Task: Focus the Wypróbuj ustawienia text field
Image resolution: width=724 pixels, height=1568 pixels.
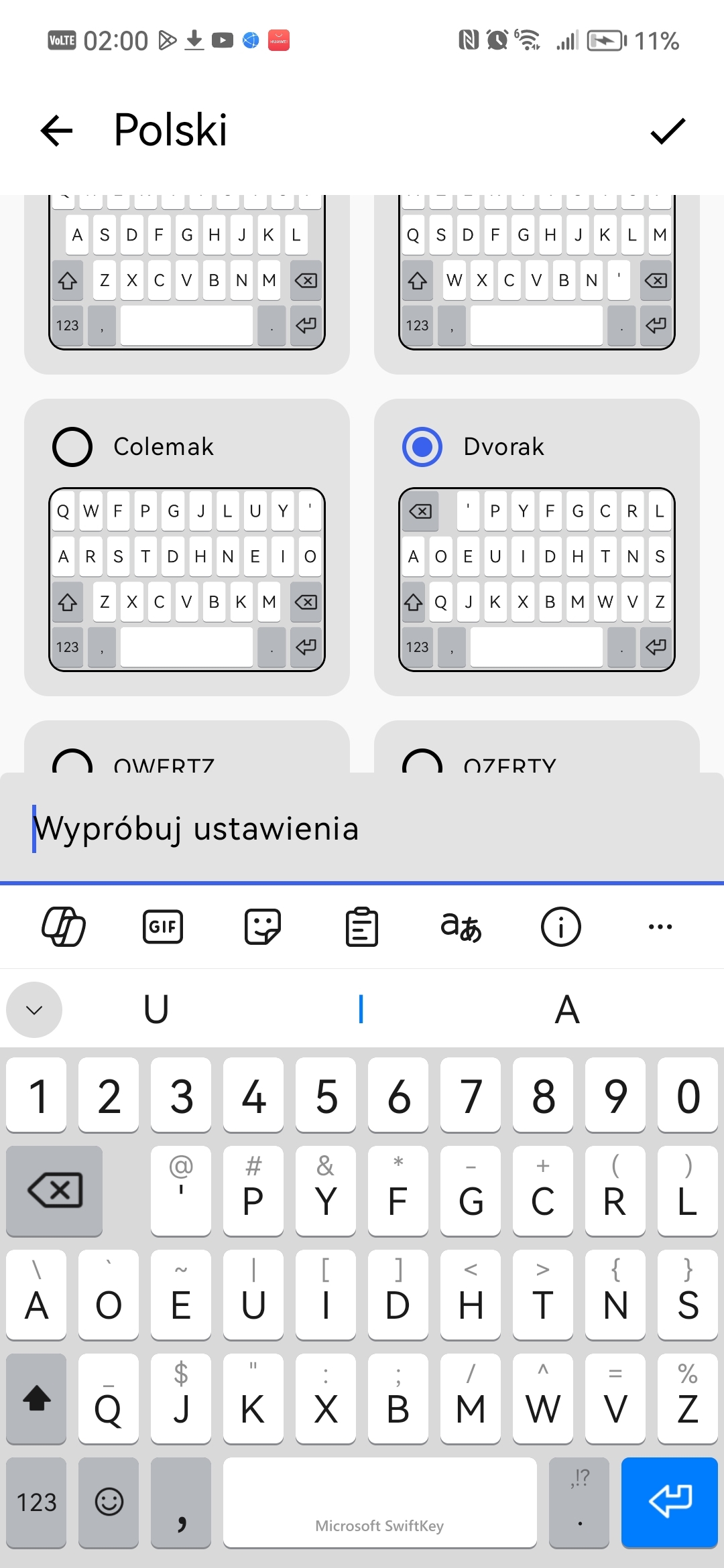Action: coord(362,828)
